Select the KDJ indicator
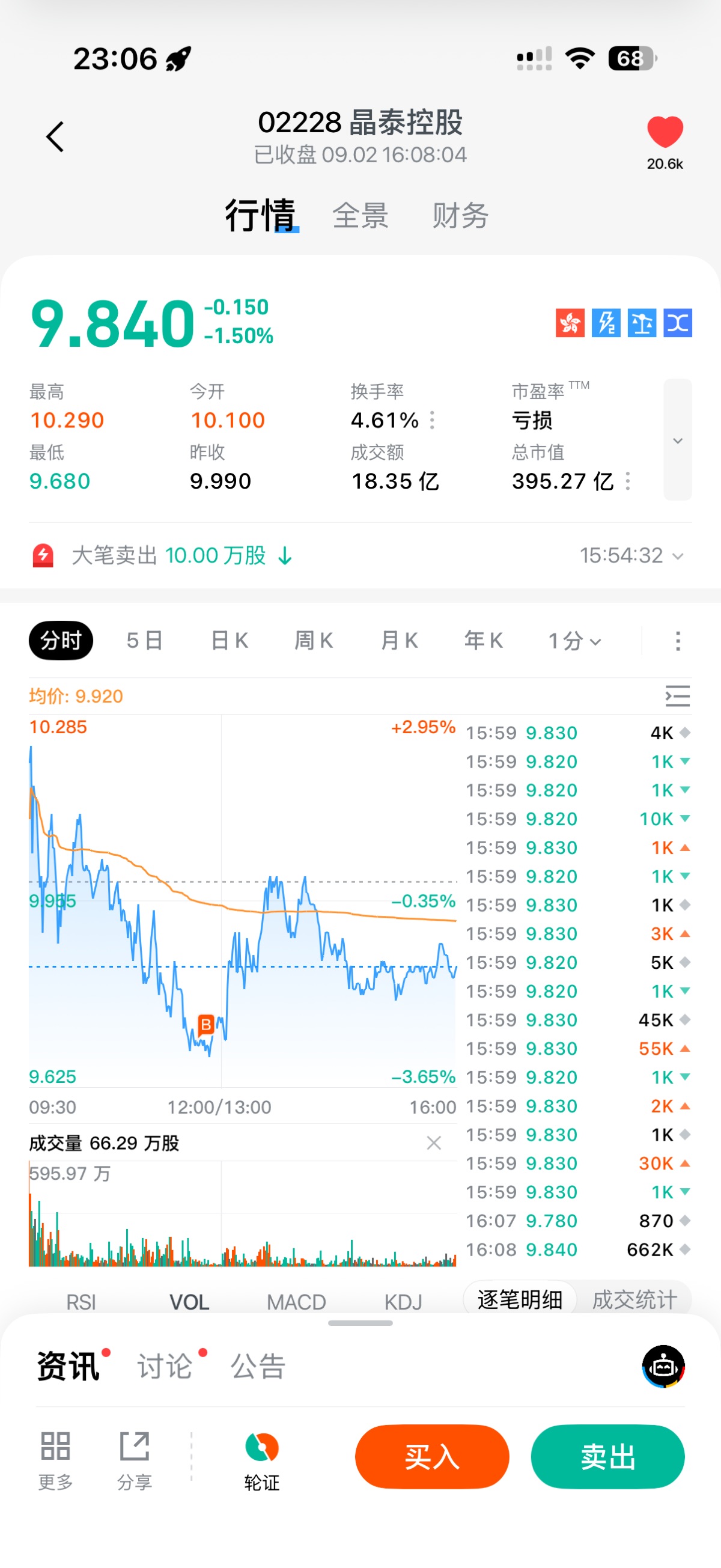 (403, 1302)
